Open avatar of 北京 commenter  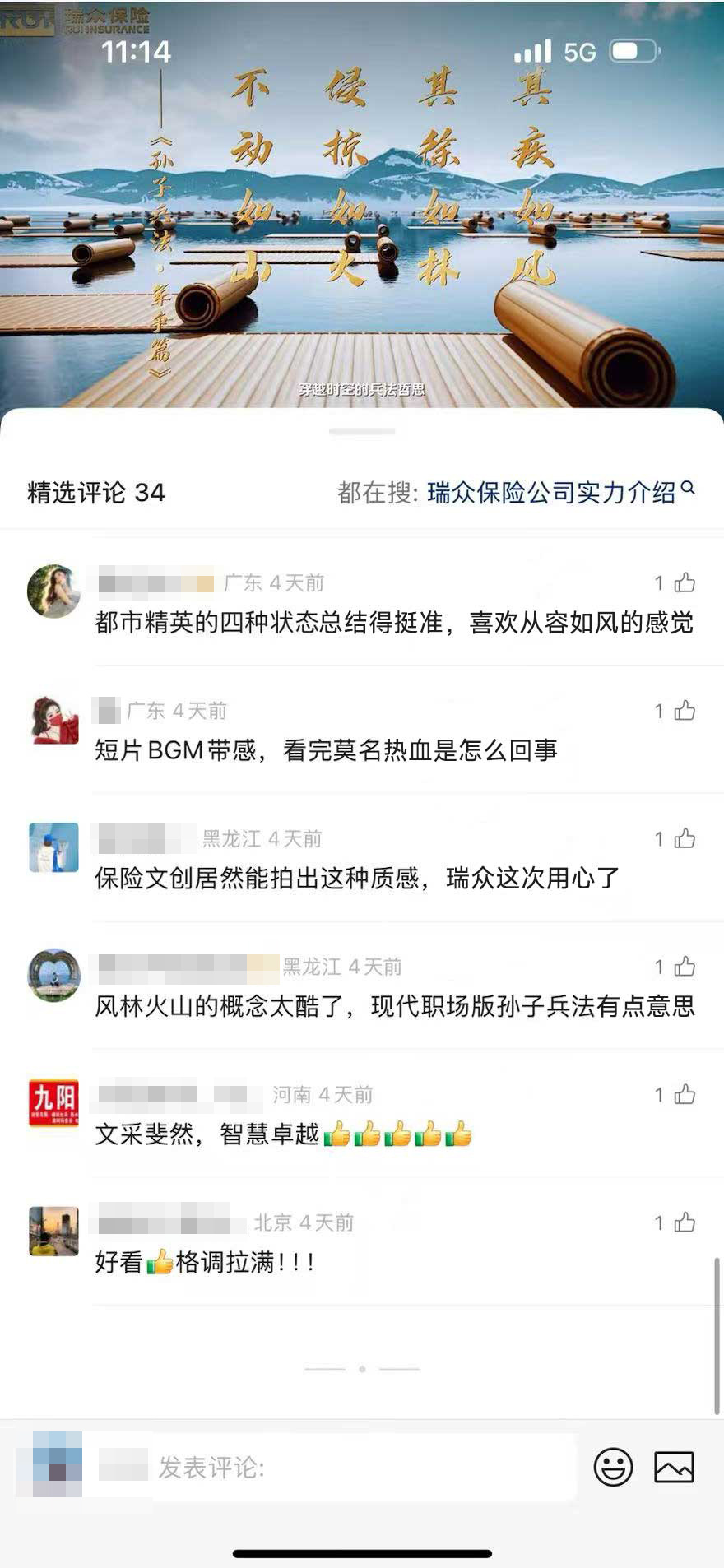[x=54, y=1231]
